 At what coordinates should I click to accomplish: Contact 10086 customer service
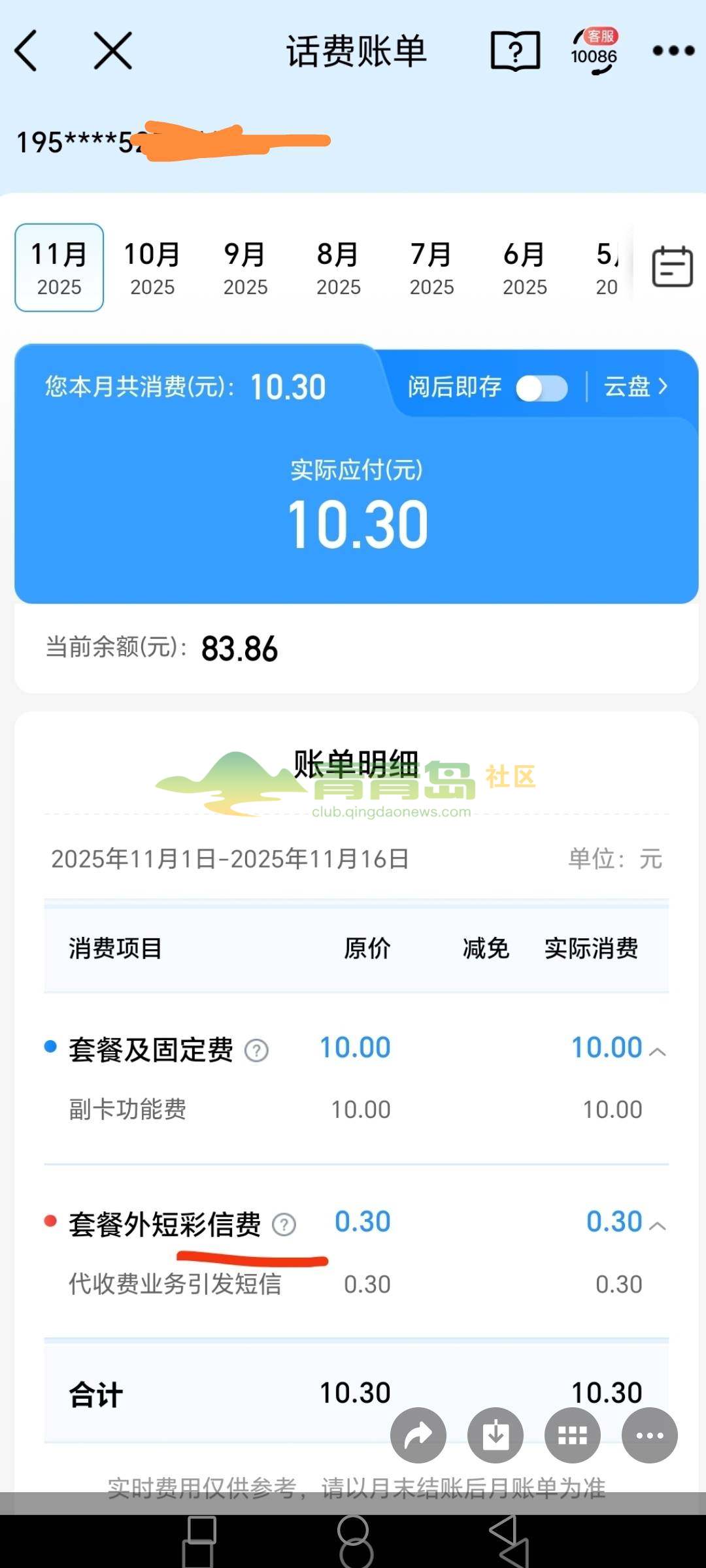pyautogui.click(x=594, y=51)
